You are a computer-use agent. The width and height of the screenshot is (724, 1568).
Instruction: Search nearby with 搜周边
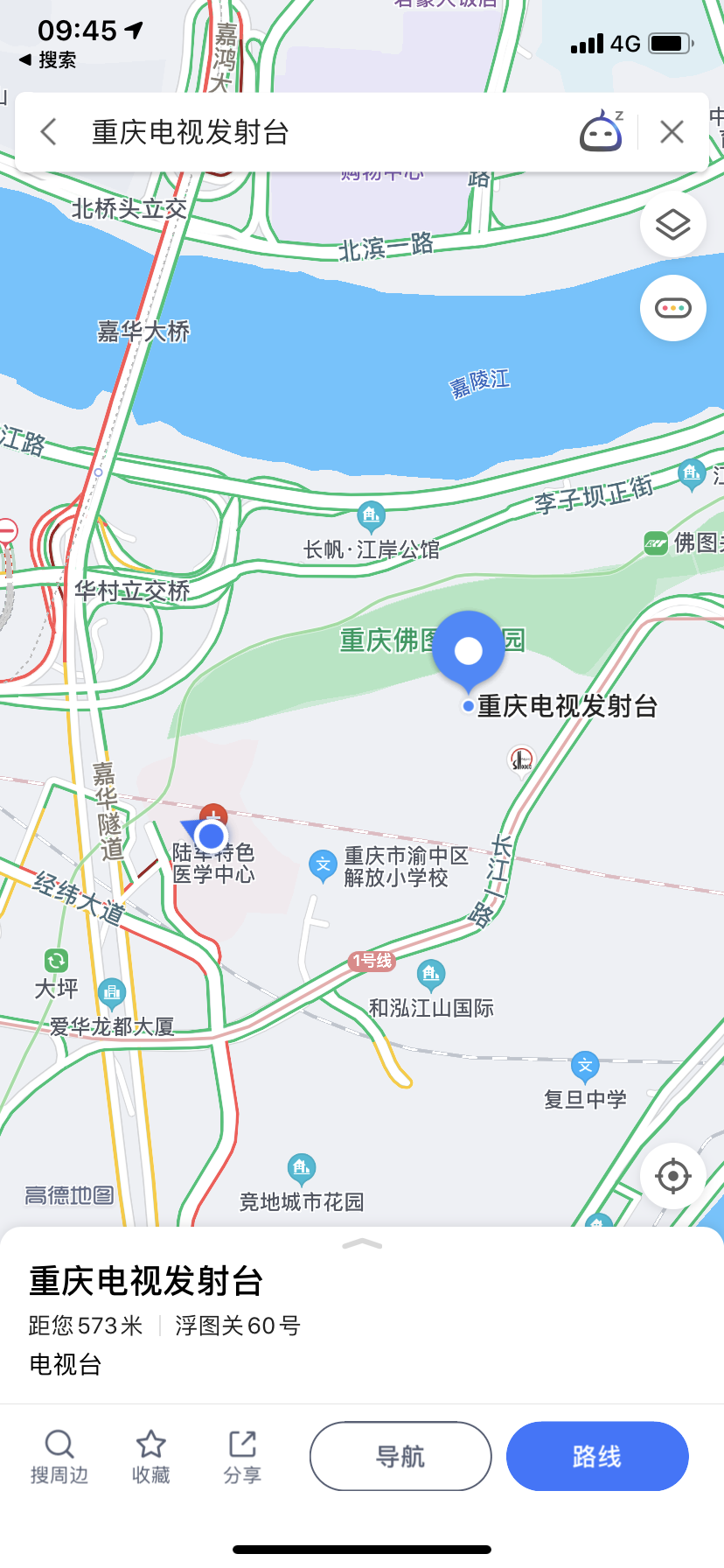[59, 1457]
